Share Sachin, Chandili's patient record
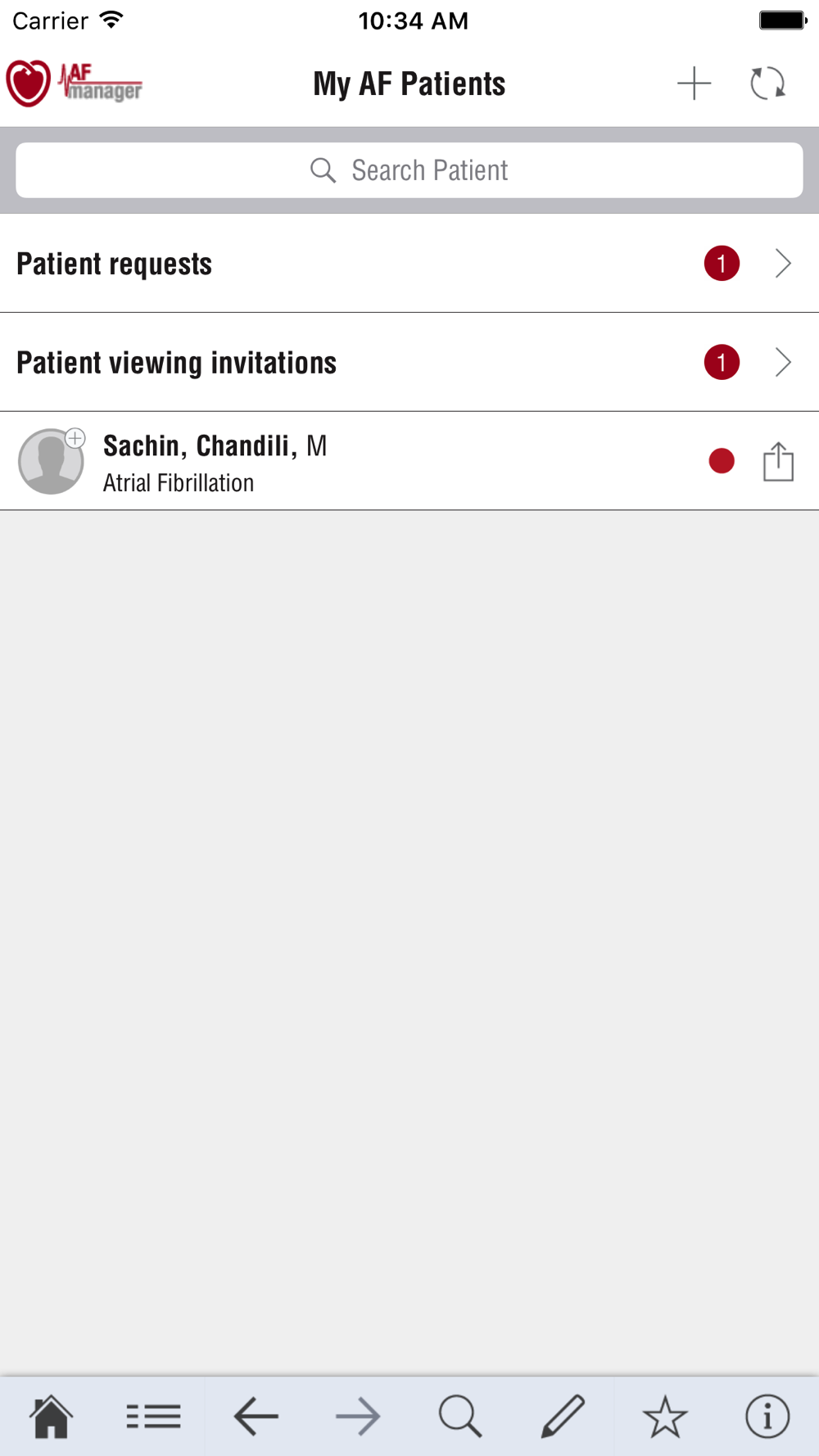The image size is (819, 1456). tap(778, 462)
